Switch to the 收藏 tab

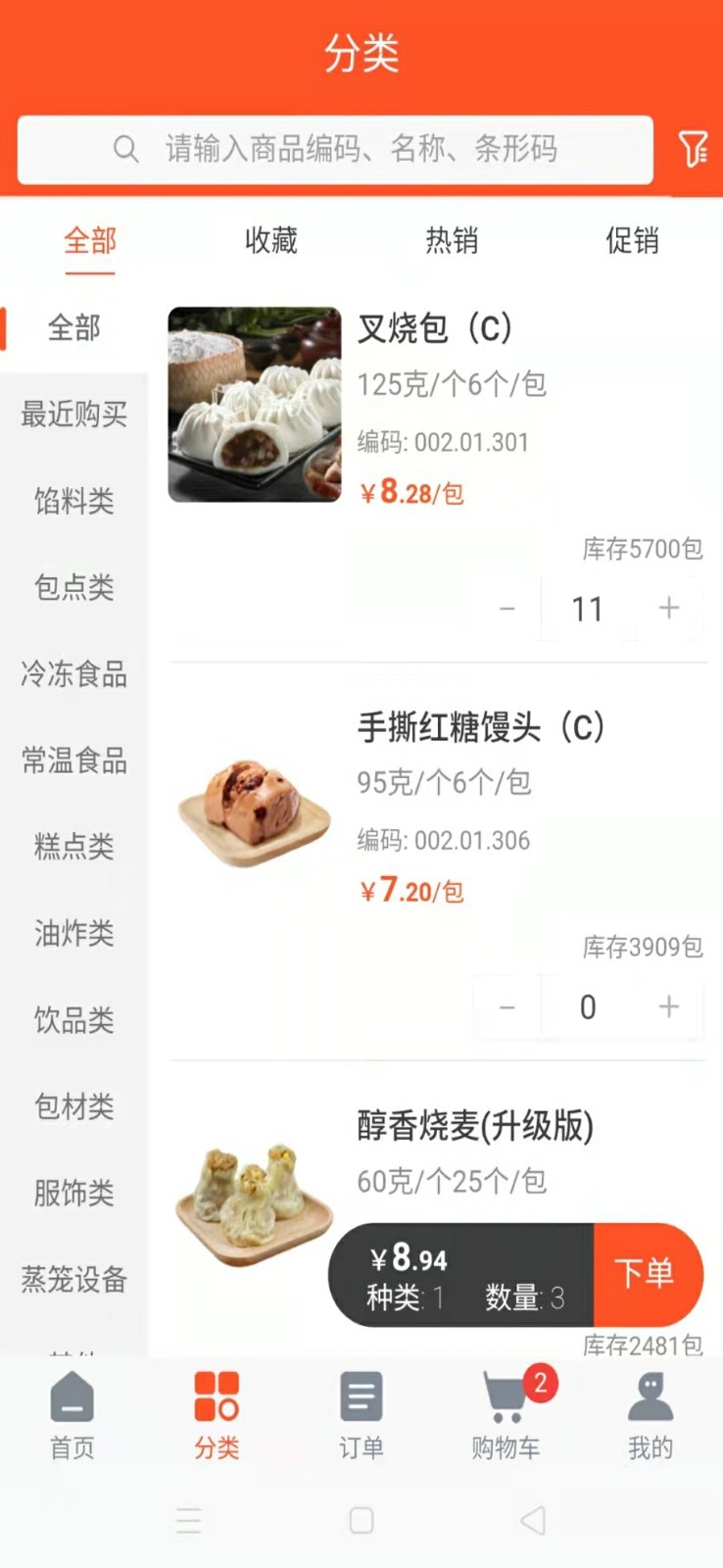click(270, 241)
